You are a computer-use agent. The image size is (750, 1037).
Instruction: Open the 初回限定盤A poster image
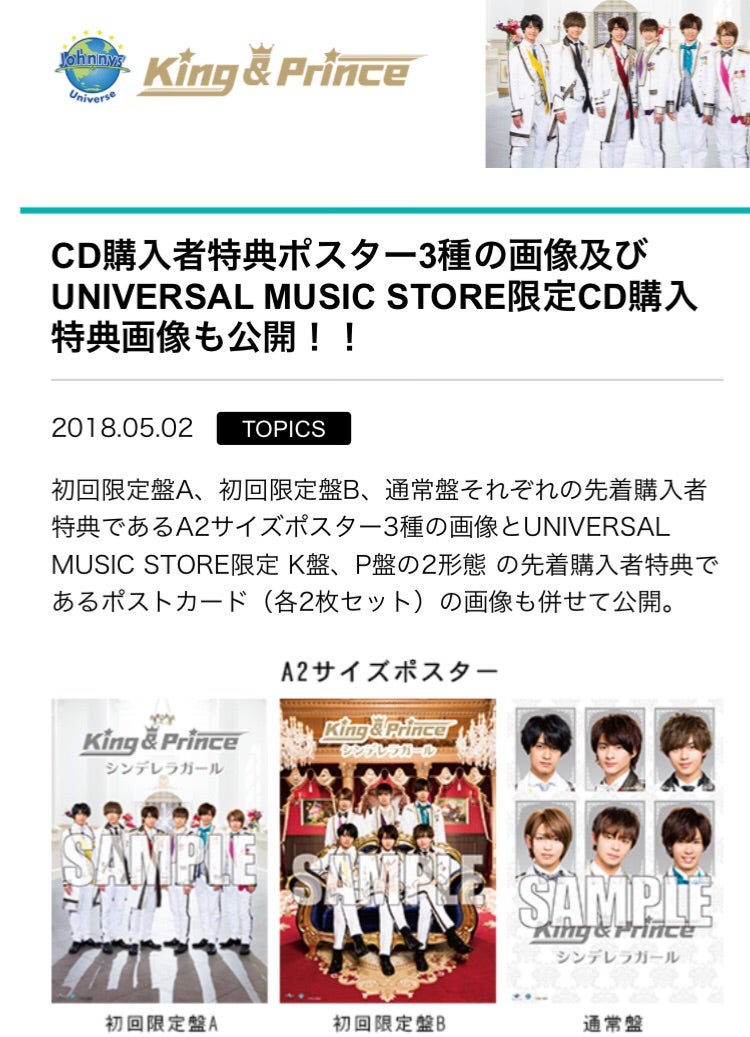click(x=160, y=850)
